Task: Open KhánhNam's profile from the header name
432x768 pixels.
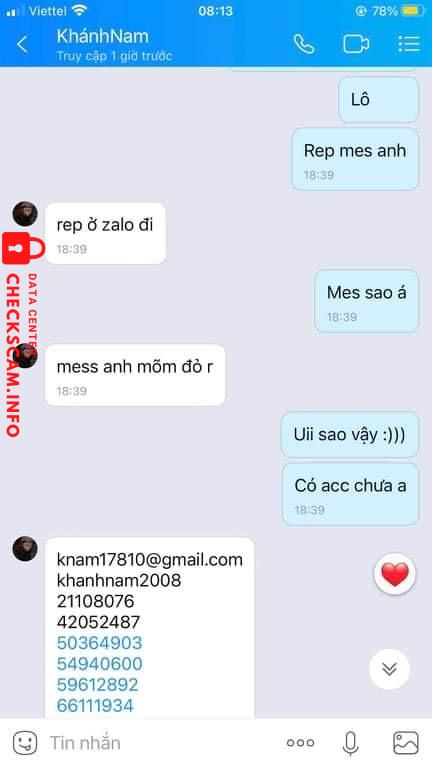Action: (x=102, y=36)
